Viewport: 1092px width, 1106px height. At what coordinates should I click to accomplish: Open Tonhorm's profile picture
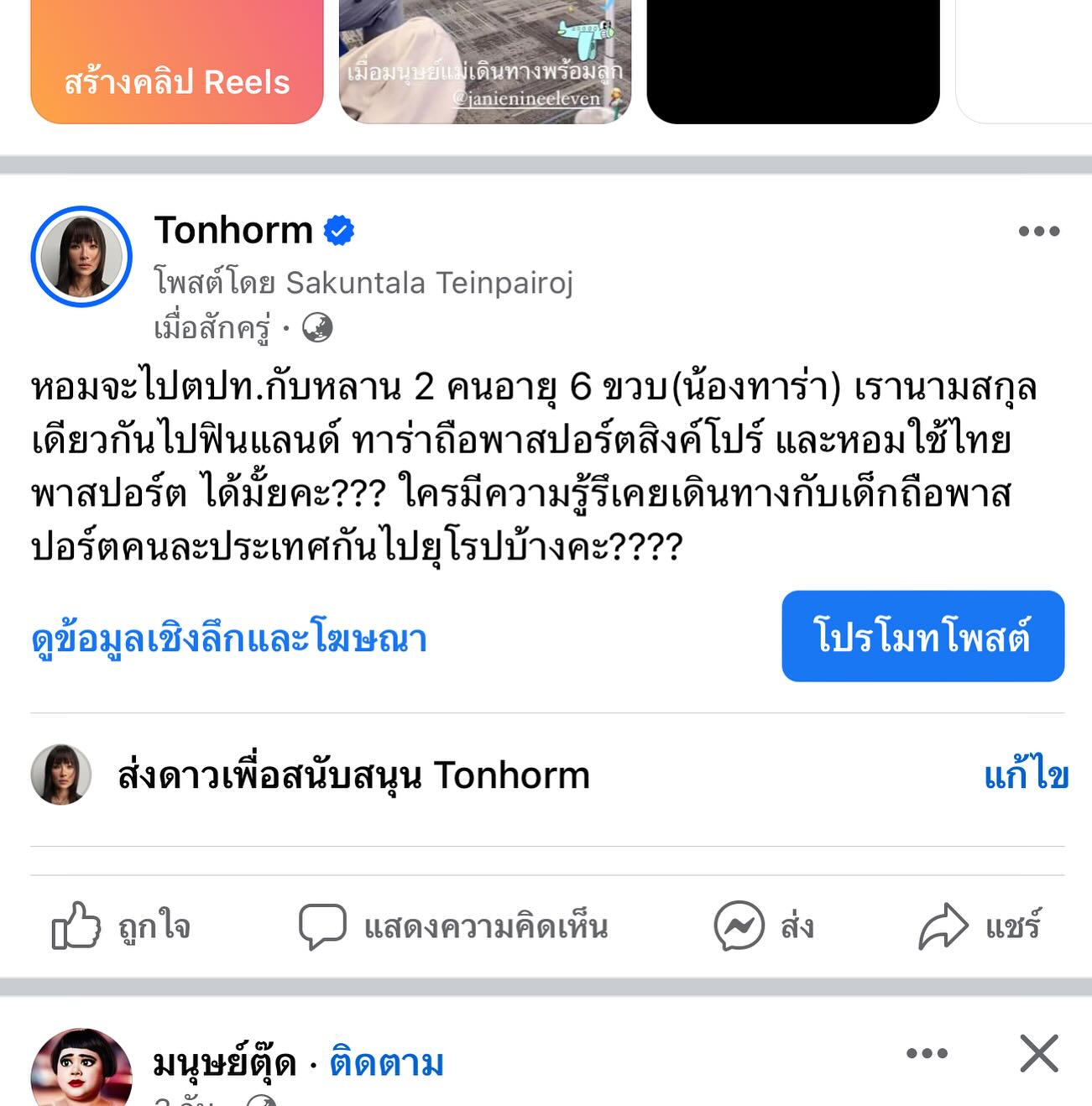pos(81,257)
